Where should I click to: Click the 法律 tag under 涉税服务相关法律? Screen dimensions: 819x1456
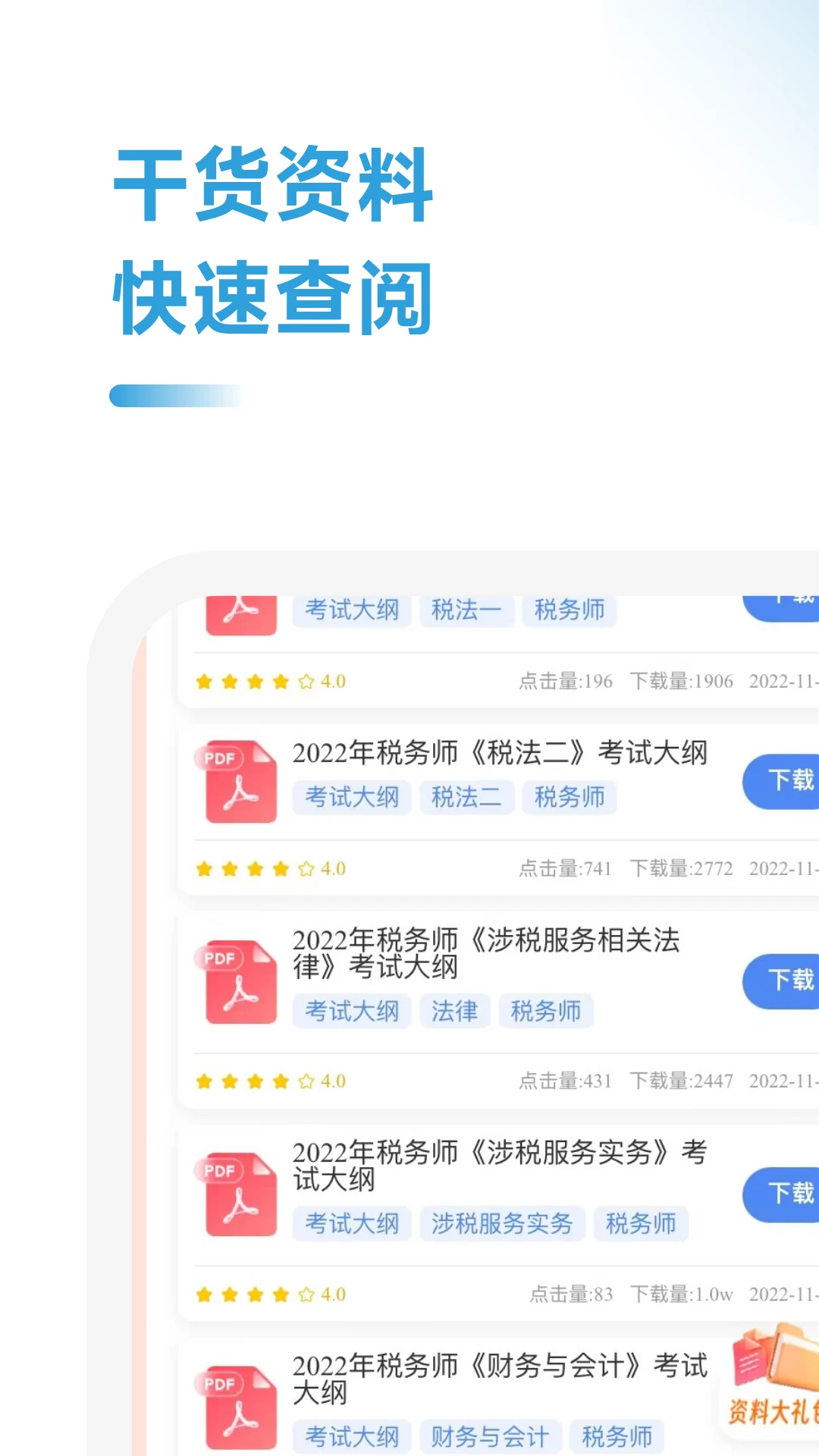tap(454, 1011)
